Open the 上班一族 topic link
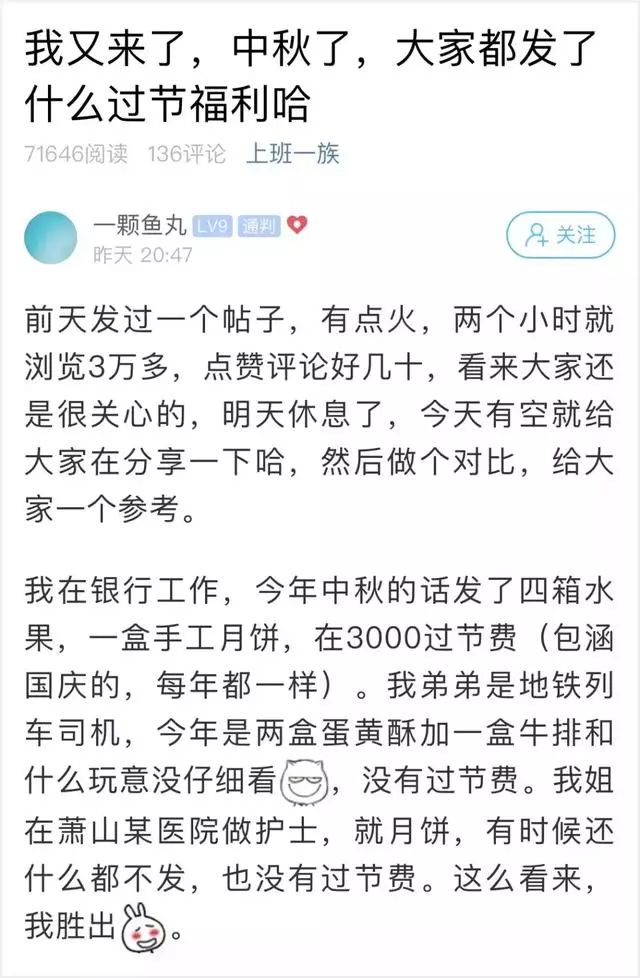The image size is (640, 978). click(x=293, y=154)
